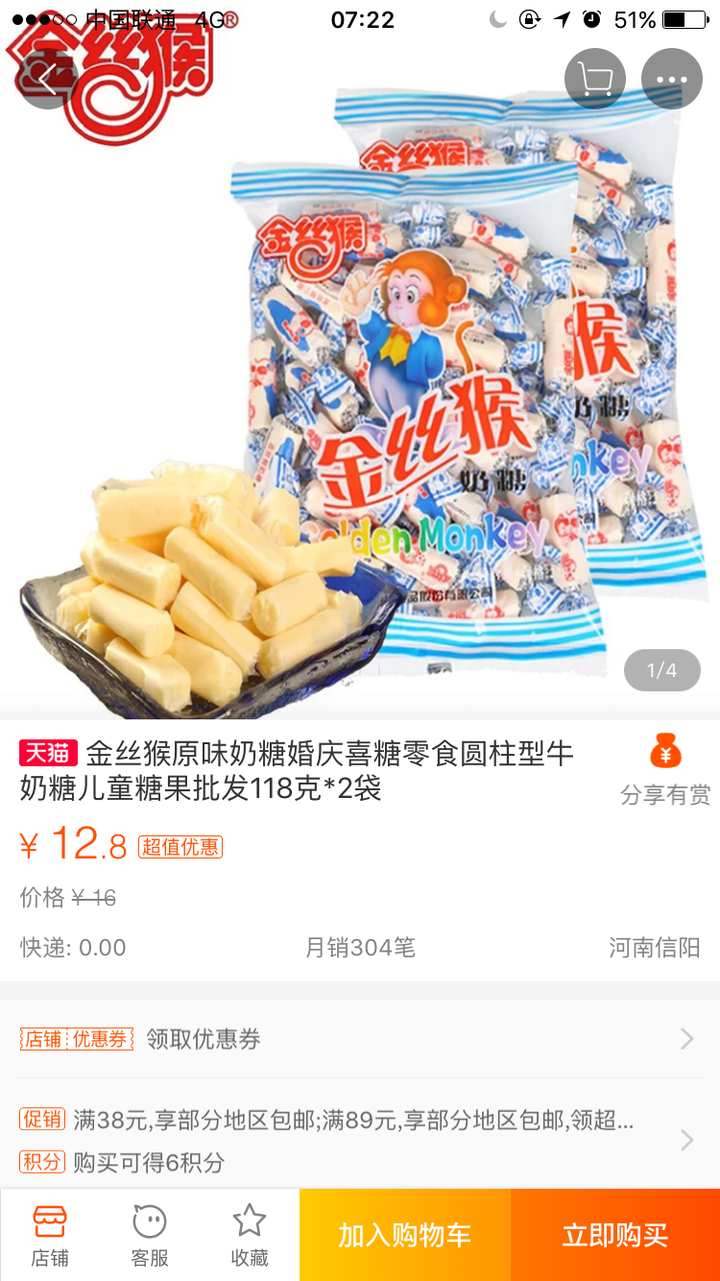Expand the 领取优惠券 coupon row chevron

tap(686, 1039)
